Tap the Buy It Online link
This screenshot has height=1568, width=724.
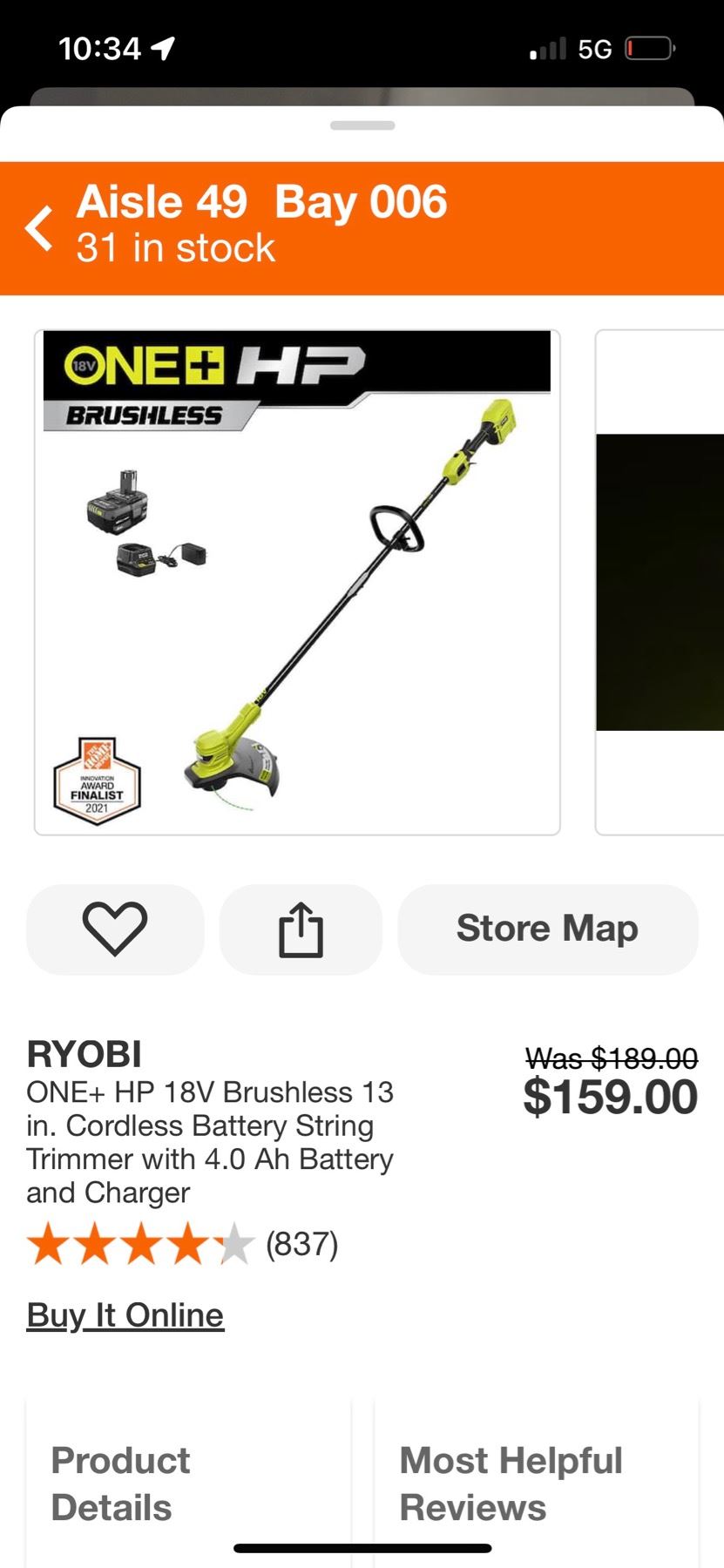[x=125, y=1315]
